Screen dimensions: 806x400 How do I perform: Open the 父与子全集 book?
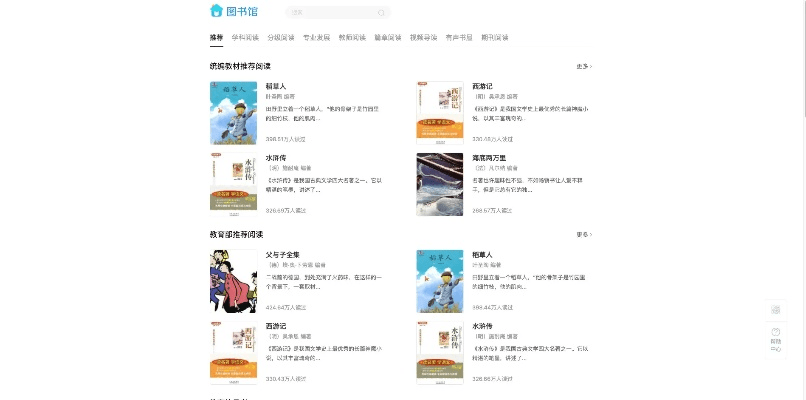click(283, 255)
